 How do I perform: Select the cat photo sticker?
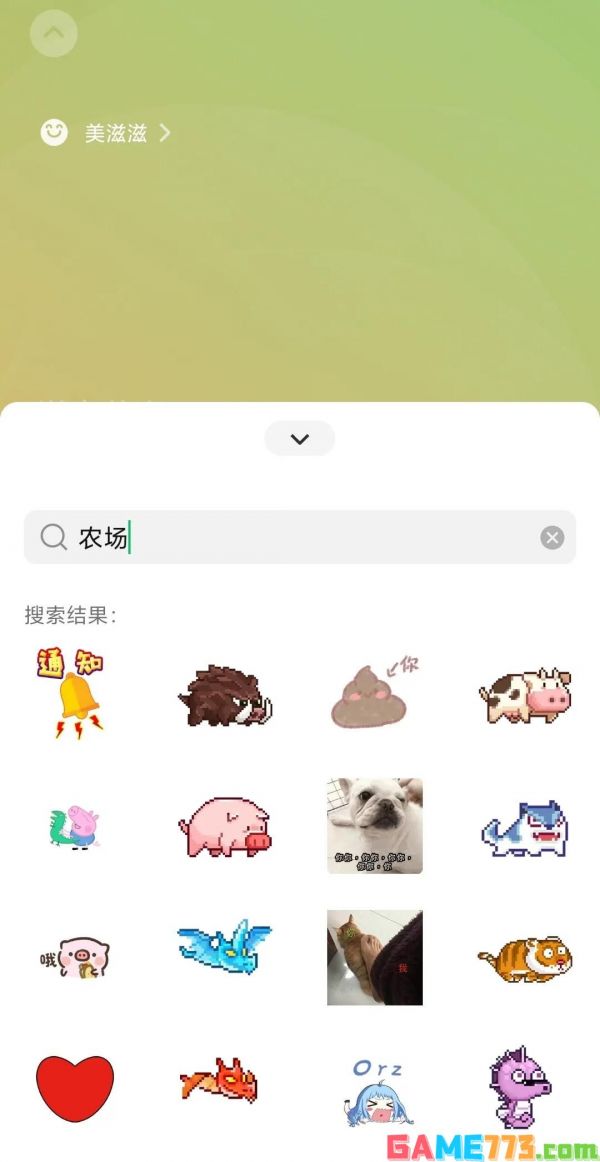click(374, 957)
